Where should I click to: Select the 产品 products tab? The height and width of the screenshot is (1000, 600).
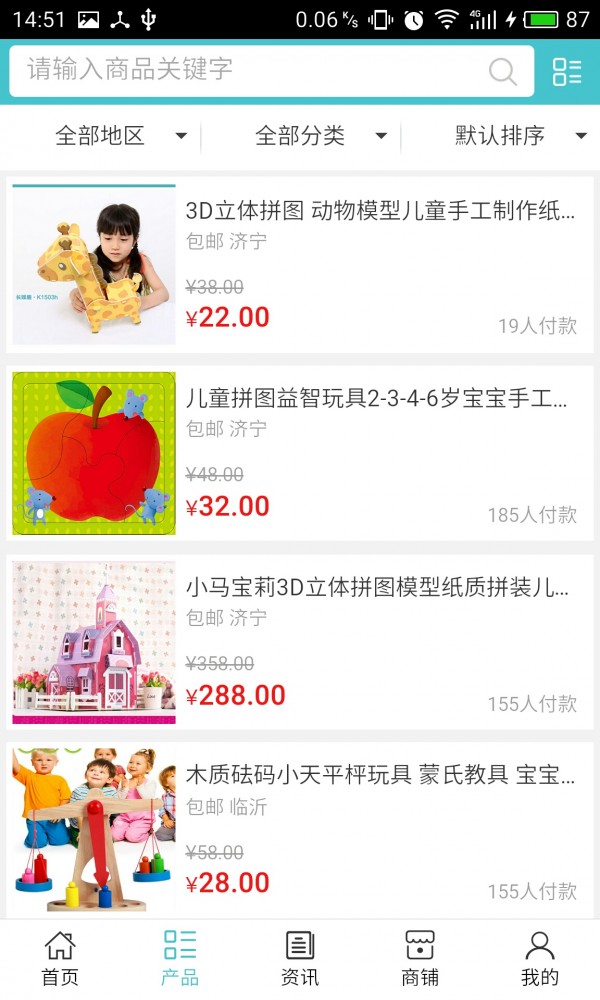[x=180, y=959]
